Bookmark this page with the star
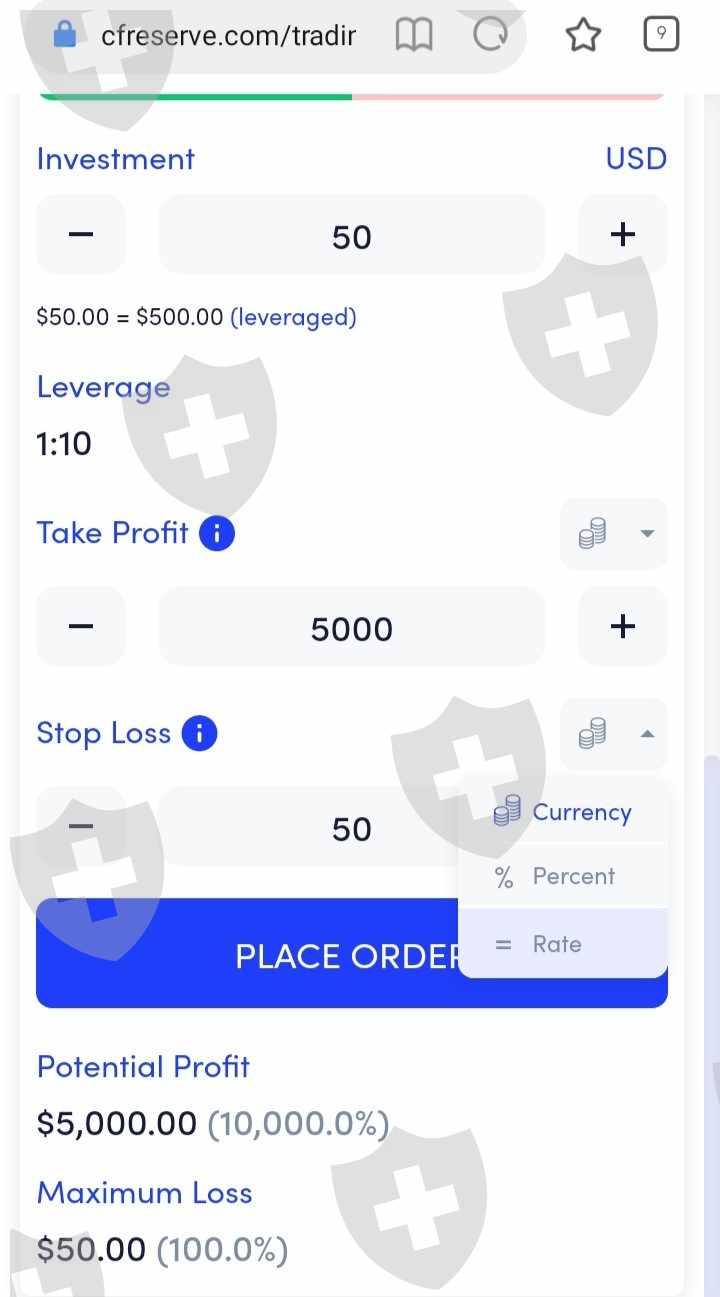This screenshot has width=720, height=1297. pyautogui.click(x=583, y=36)
